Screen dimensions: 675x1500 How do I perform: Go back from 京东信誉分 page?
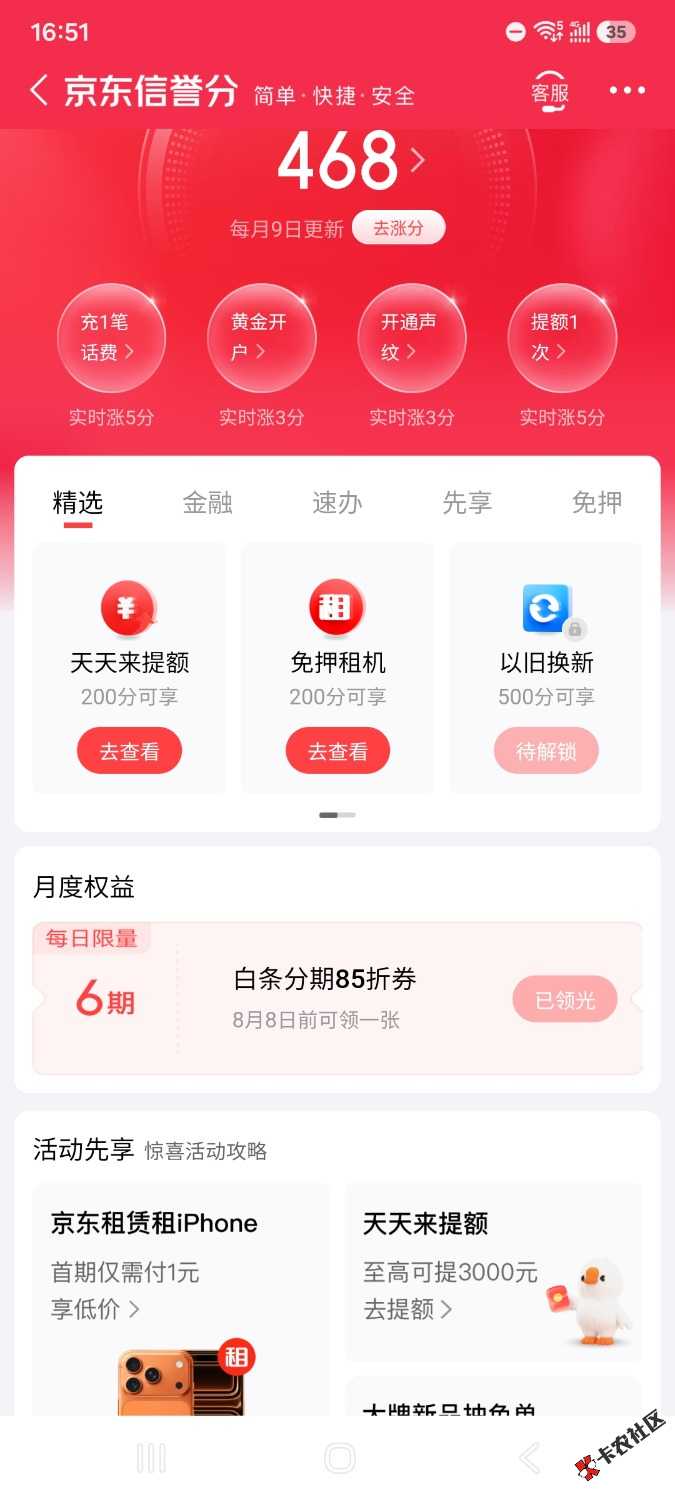coord(39,91)
